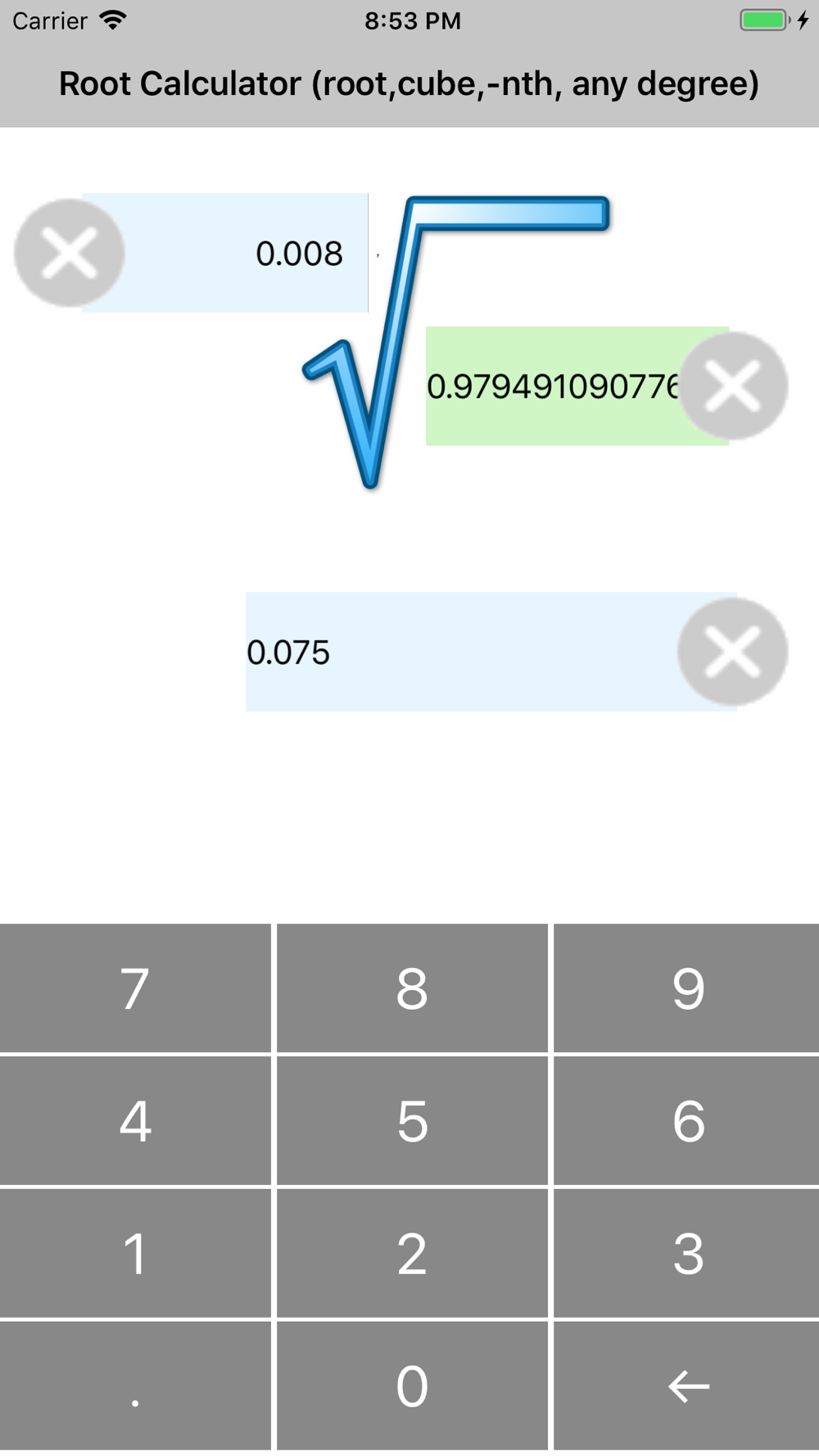Clear the root degree field showing 0.008
This screenshot has width=819, height=1456.
70,253
